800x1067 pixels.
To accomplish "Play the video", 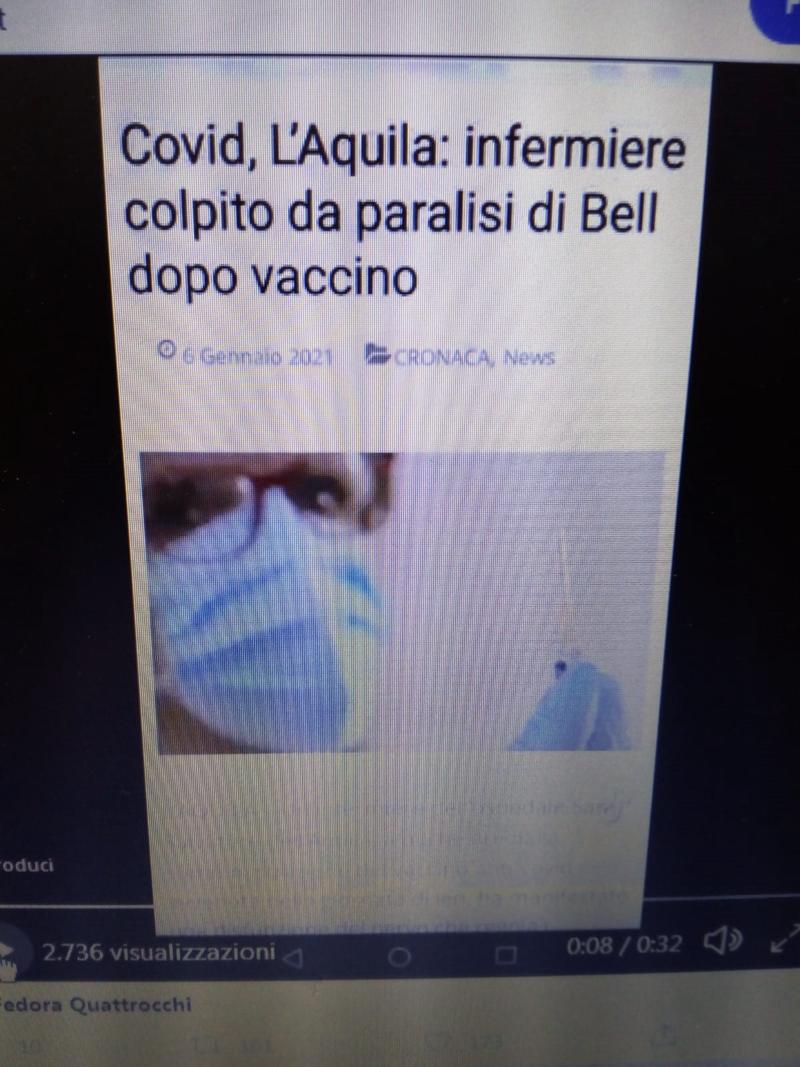I will click(7, 950).
